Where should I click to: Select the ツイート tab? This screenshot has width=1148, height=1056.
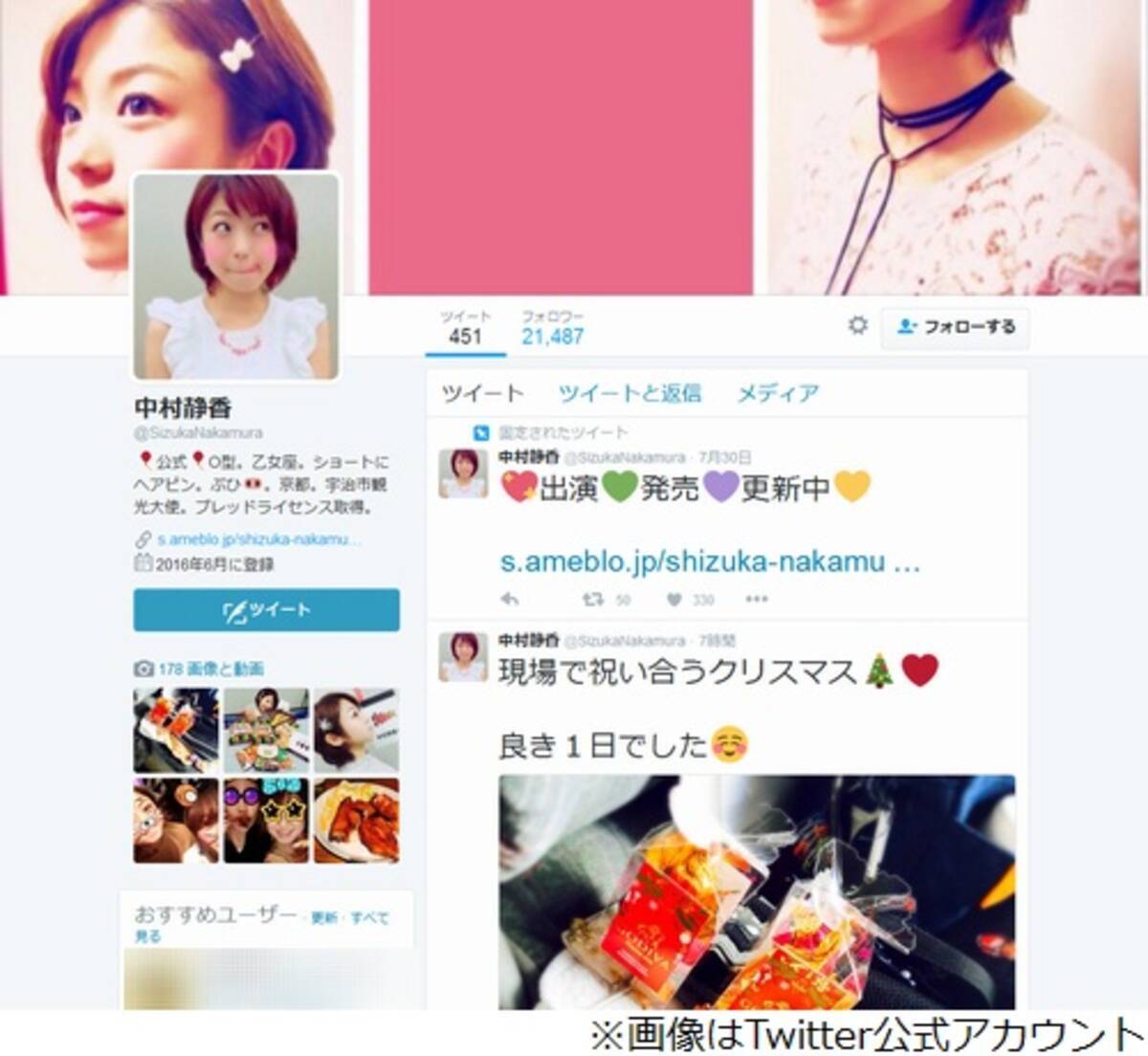[x=482, y=393]
